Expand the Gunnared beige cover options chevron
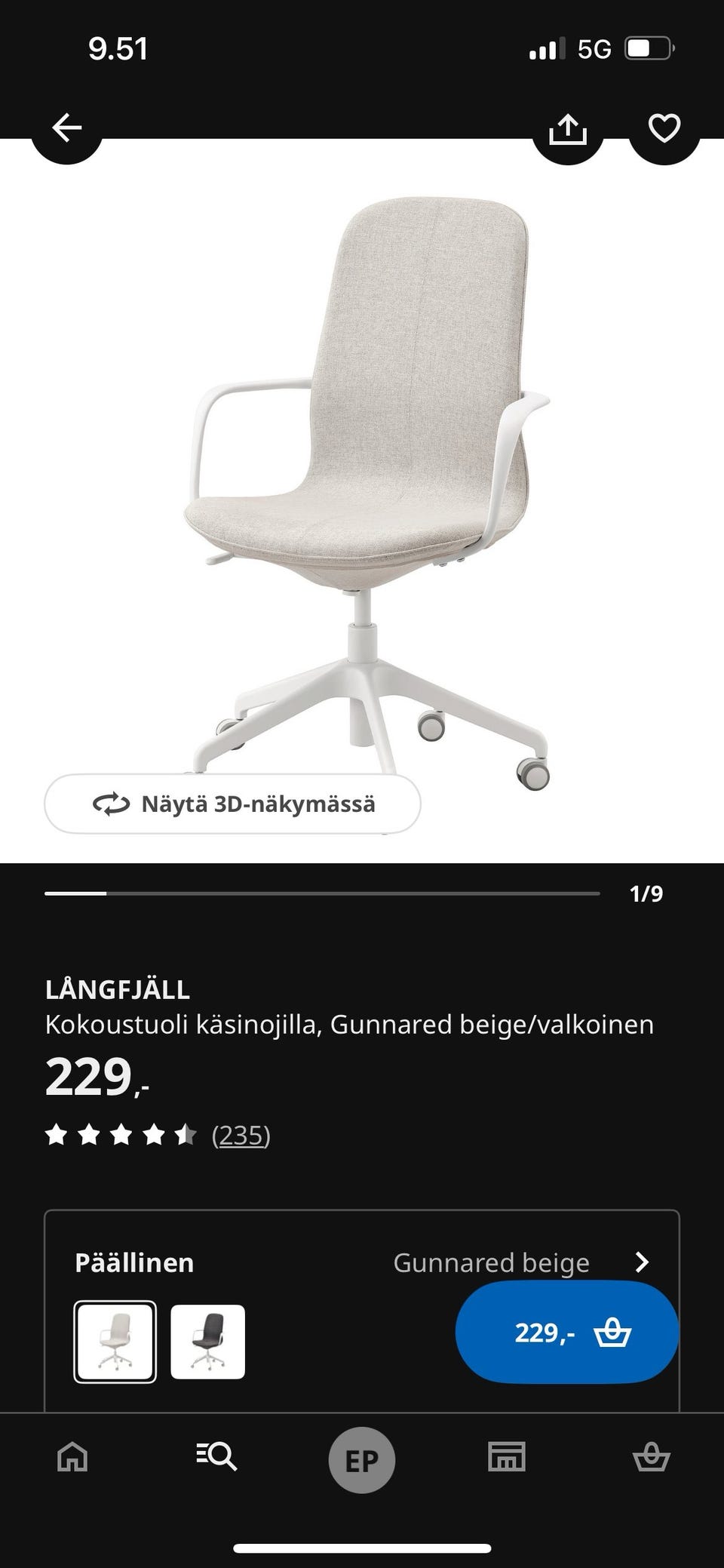Screen dimensions: 724x1568 pyautogui.click(x=642, y=1262)
